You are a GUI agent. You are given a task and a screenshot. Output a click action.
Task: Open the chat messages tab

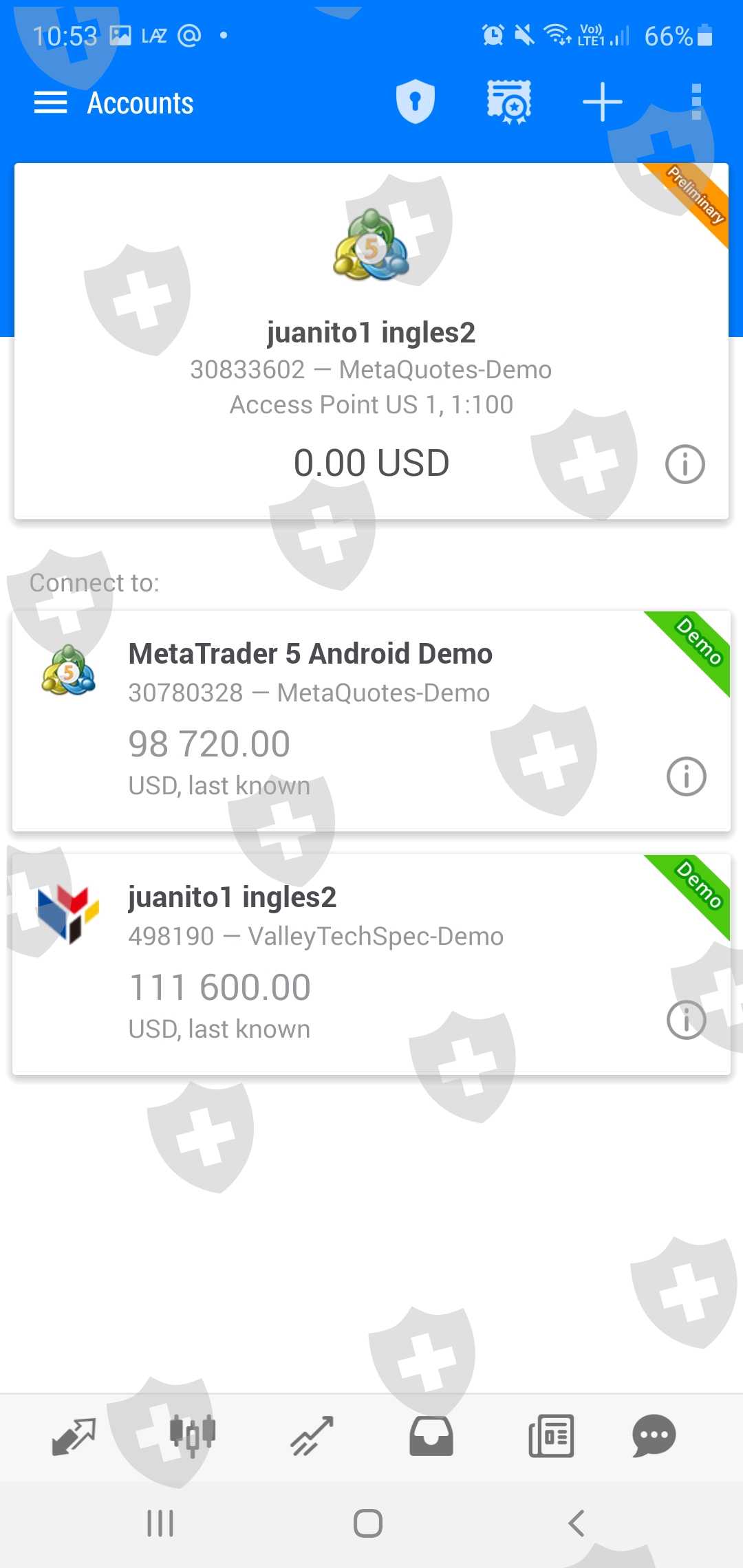coord(654,1436)
